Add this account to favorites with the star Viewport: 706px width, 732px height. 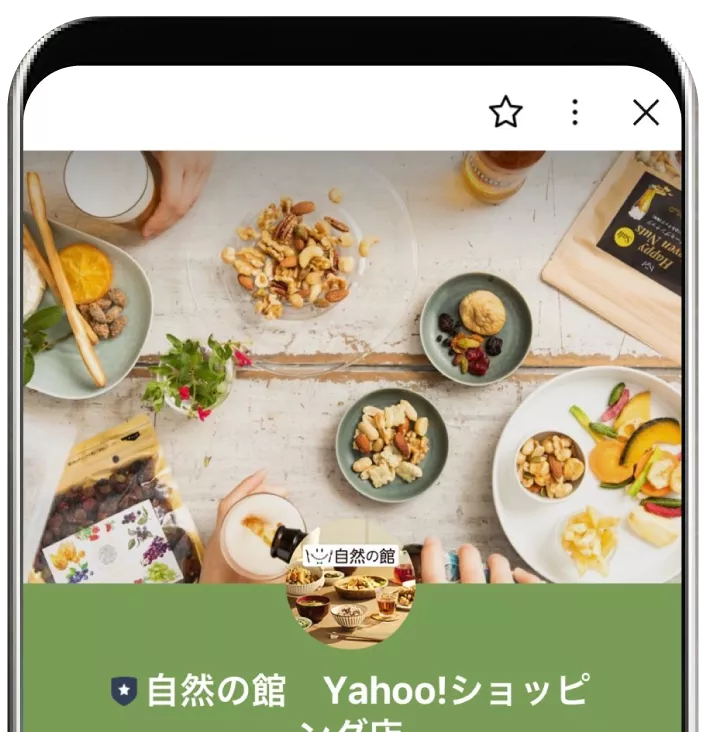click(506, 112)
